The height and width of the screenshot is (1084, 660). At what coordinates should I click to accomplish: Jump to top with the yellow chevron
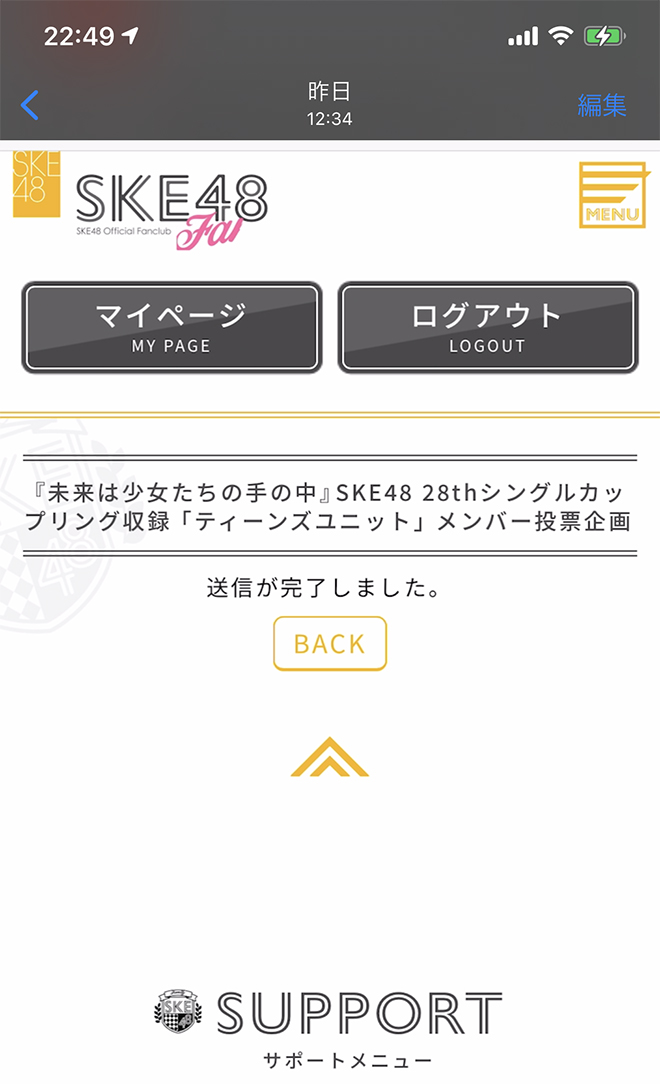click(x=330, y=757)
